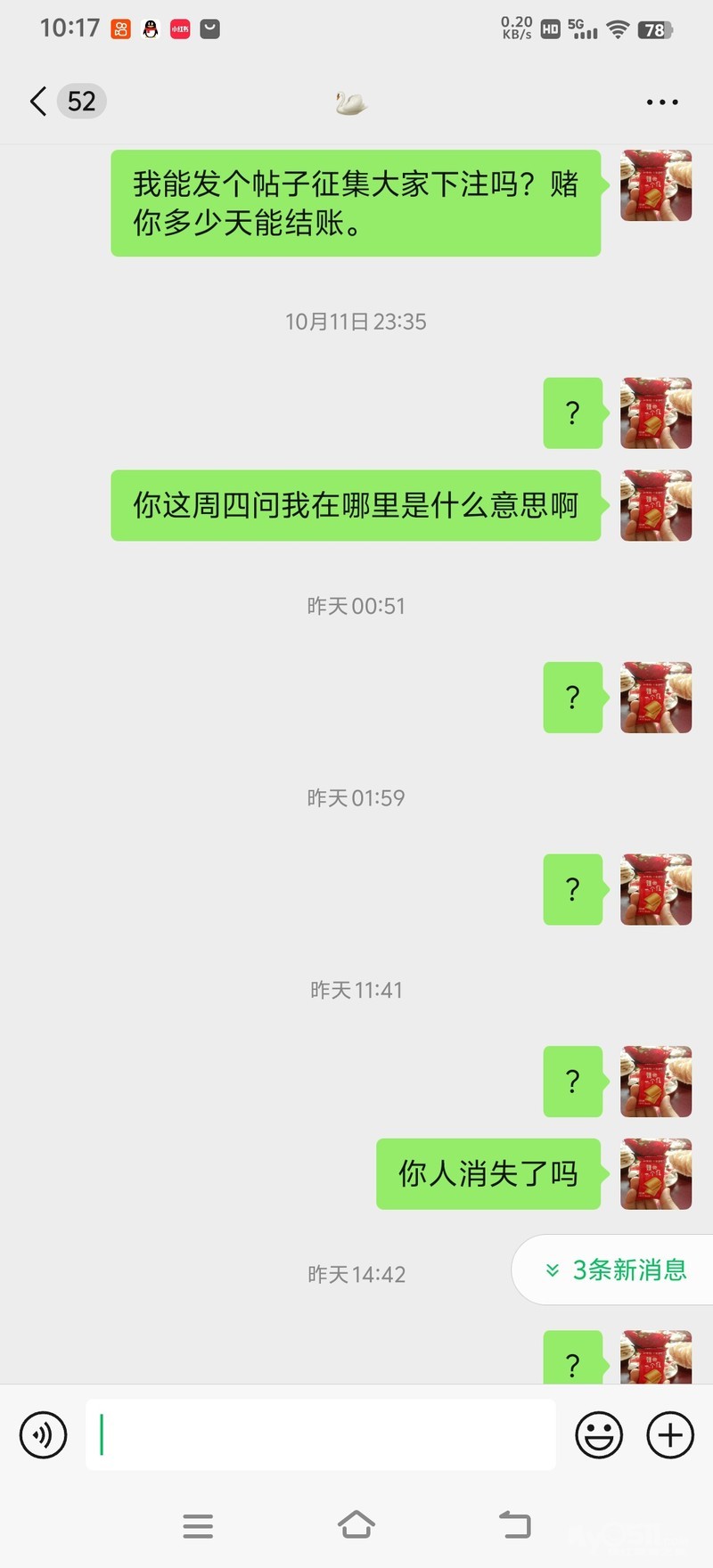Open sender avatar beside 你人消失了吗
Screen dimensions: 713x1568
656,1173
